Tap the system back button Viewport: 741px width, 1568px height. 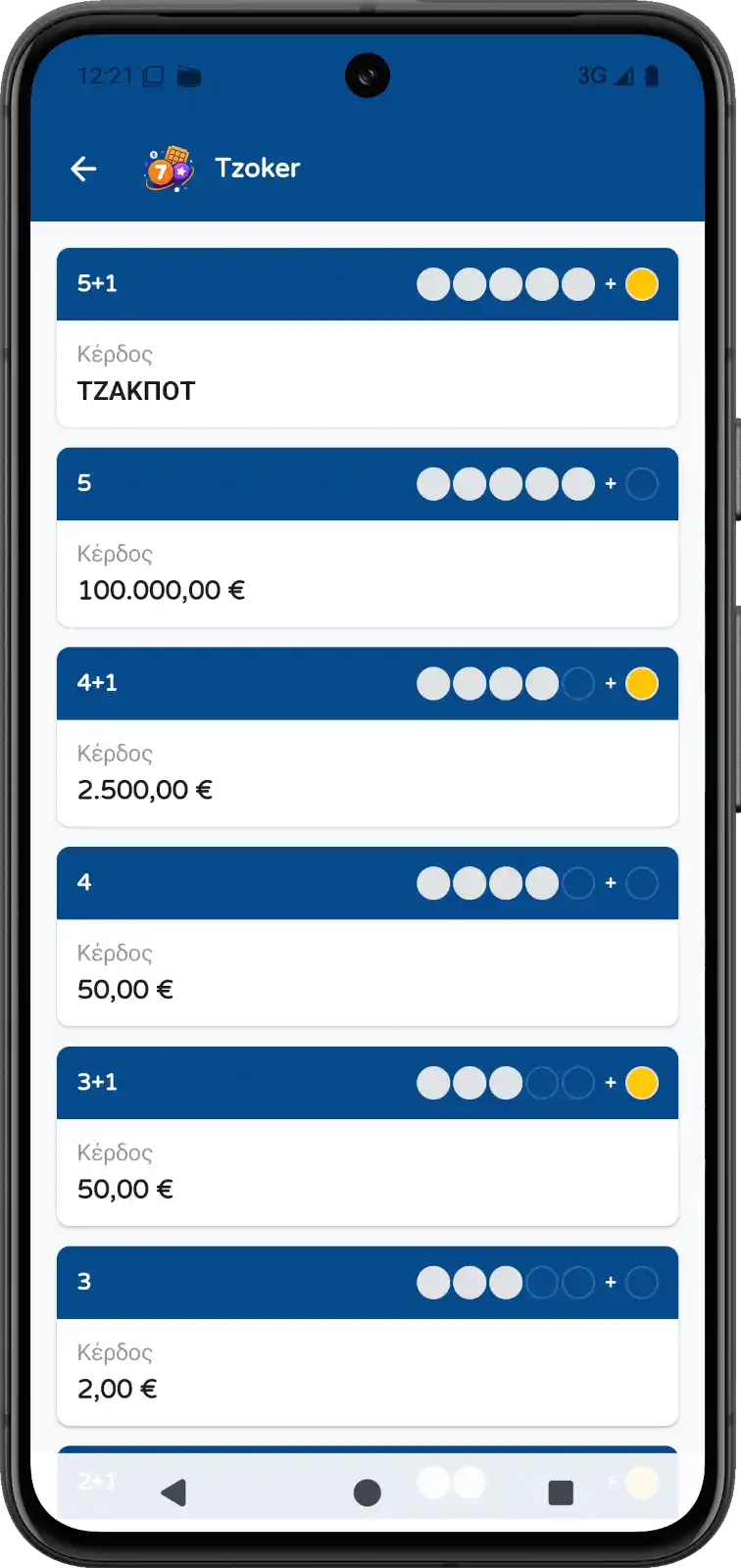tap(173, 1493)
